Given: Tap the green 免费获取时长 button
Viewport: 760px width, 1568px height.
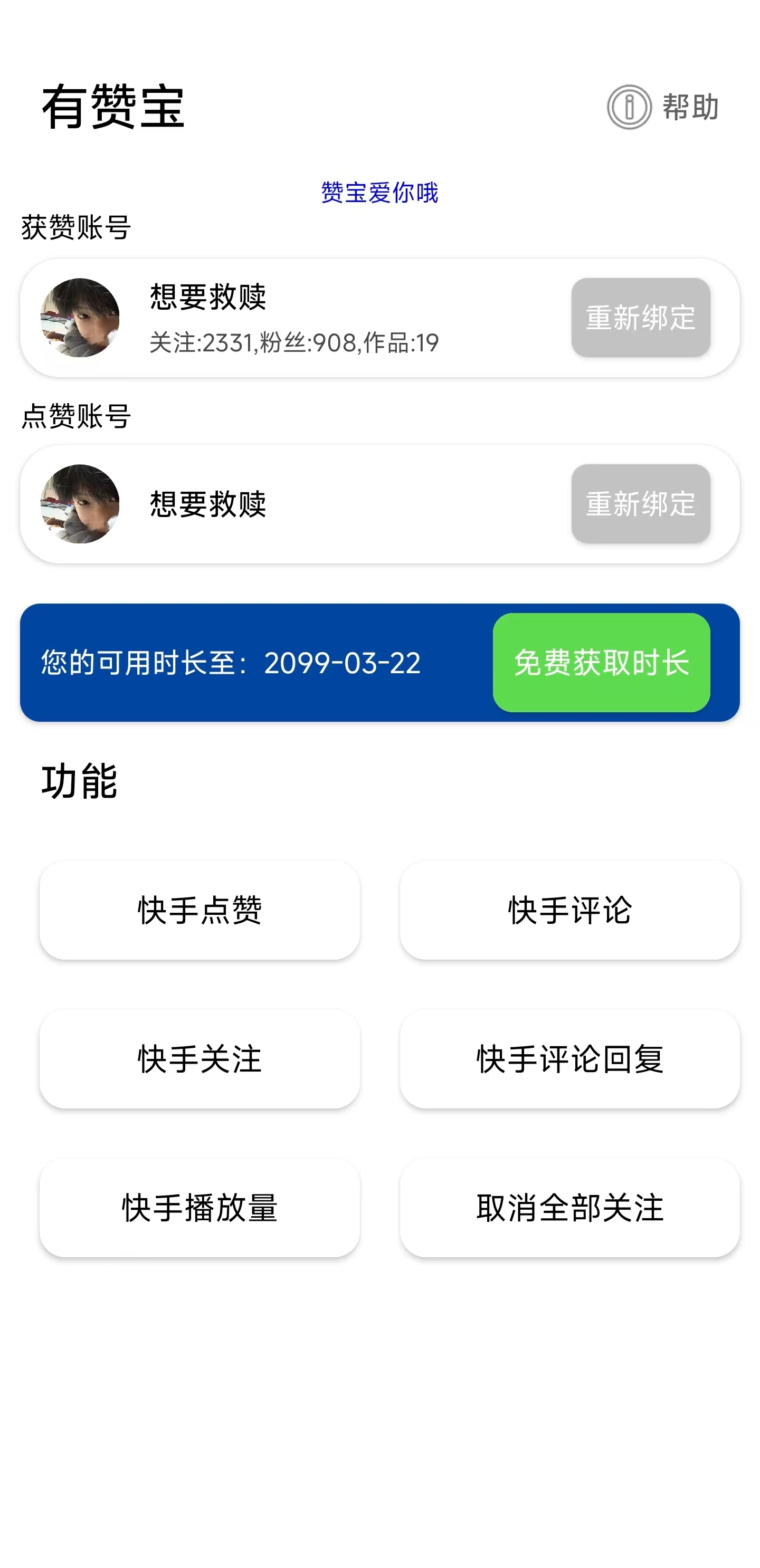Looking at the screenshot, I should click(601, 662).
